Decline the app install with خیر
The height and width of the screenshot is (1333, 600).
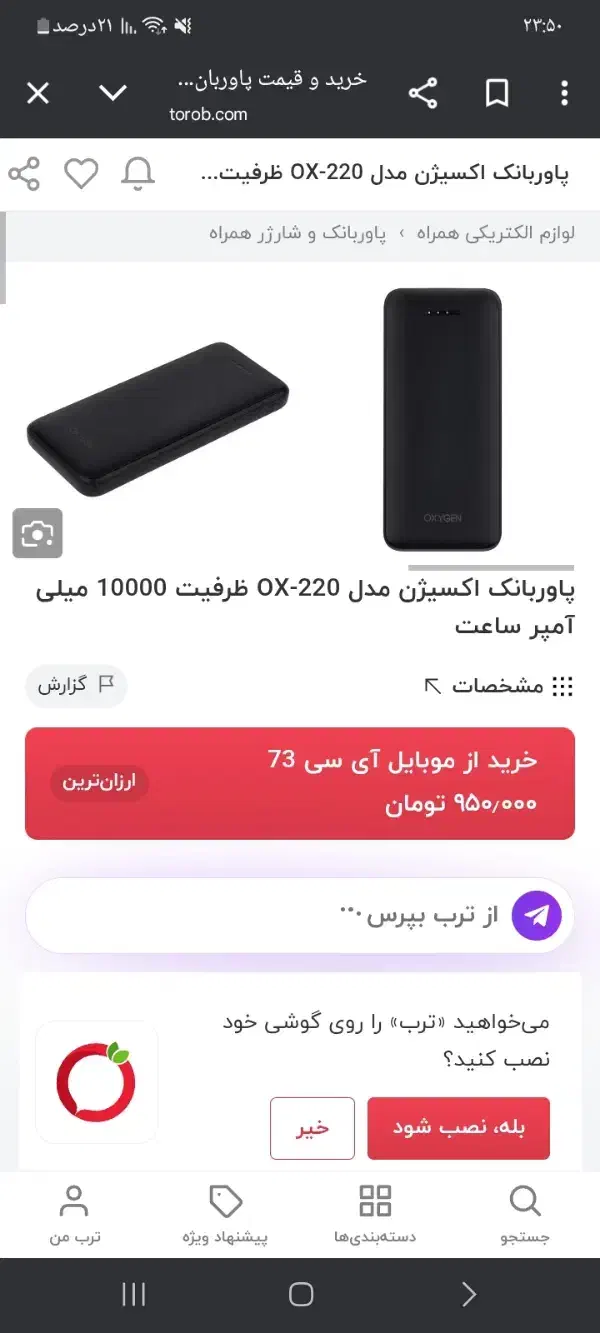(312, 1128)
